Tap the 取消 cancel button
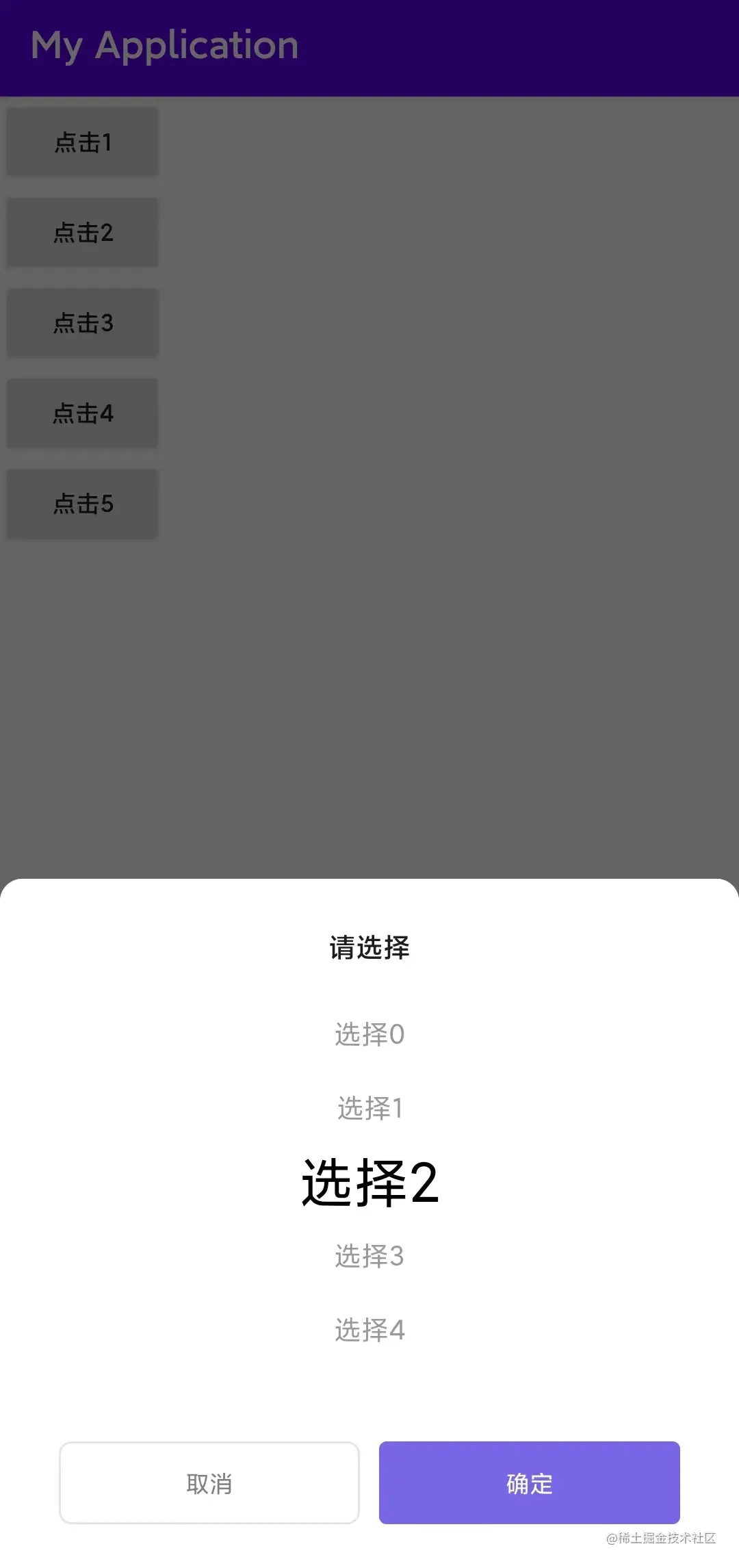The height and width of the screenshot is (1568, 739). point(209,1482)
